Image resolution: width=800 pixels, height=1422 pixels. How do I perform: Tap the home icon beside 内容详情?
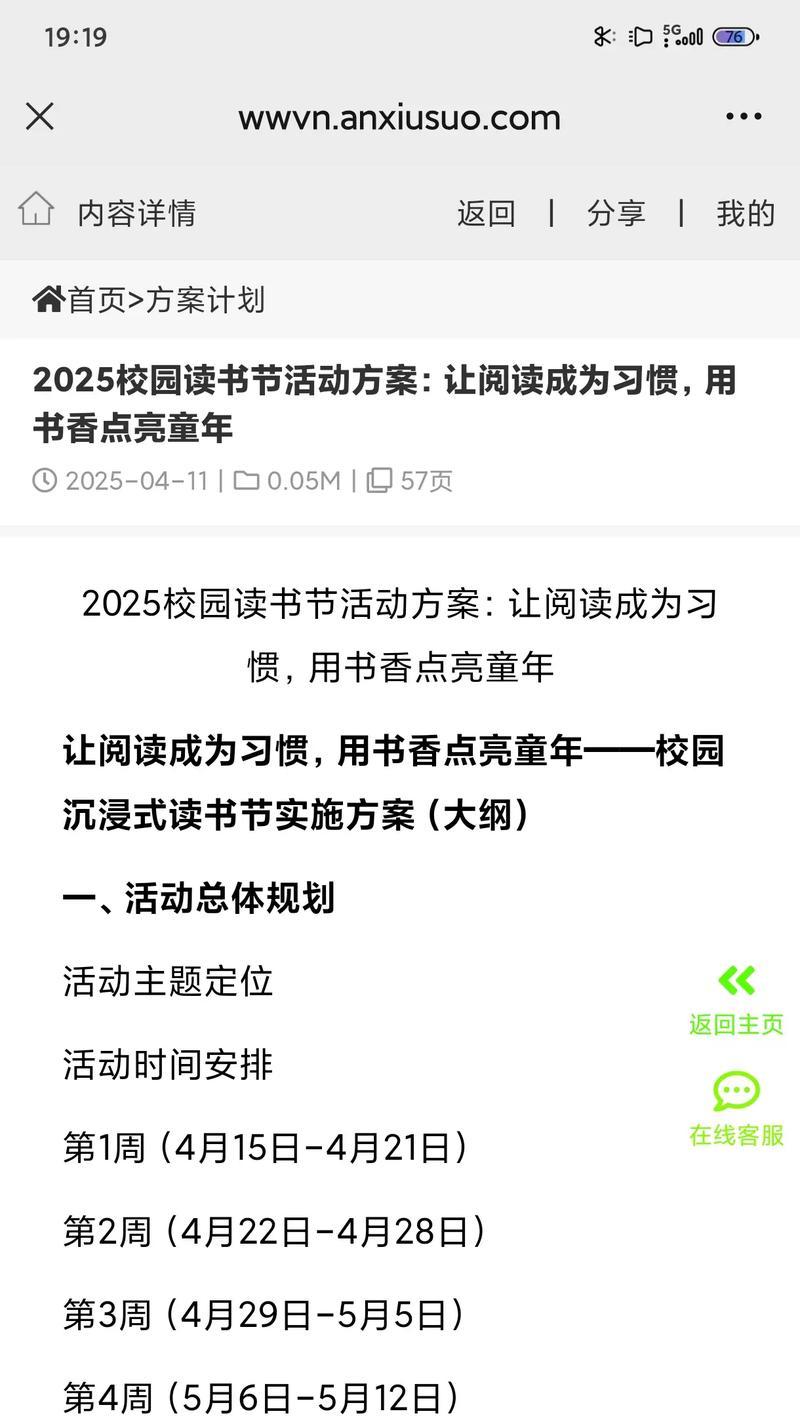click(36, 209)
